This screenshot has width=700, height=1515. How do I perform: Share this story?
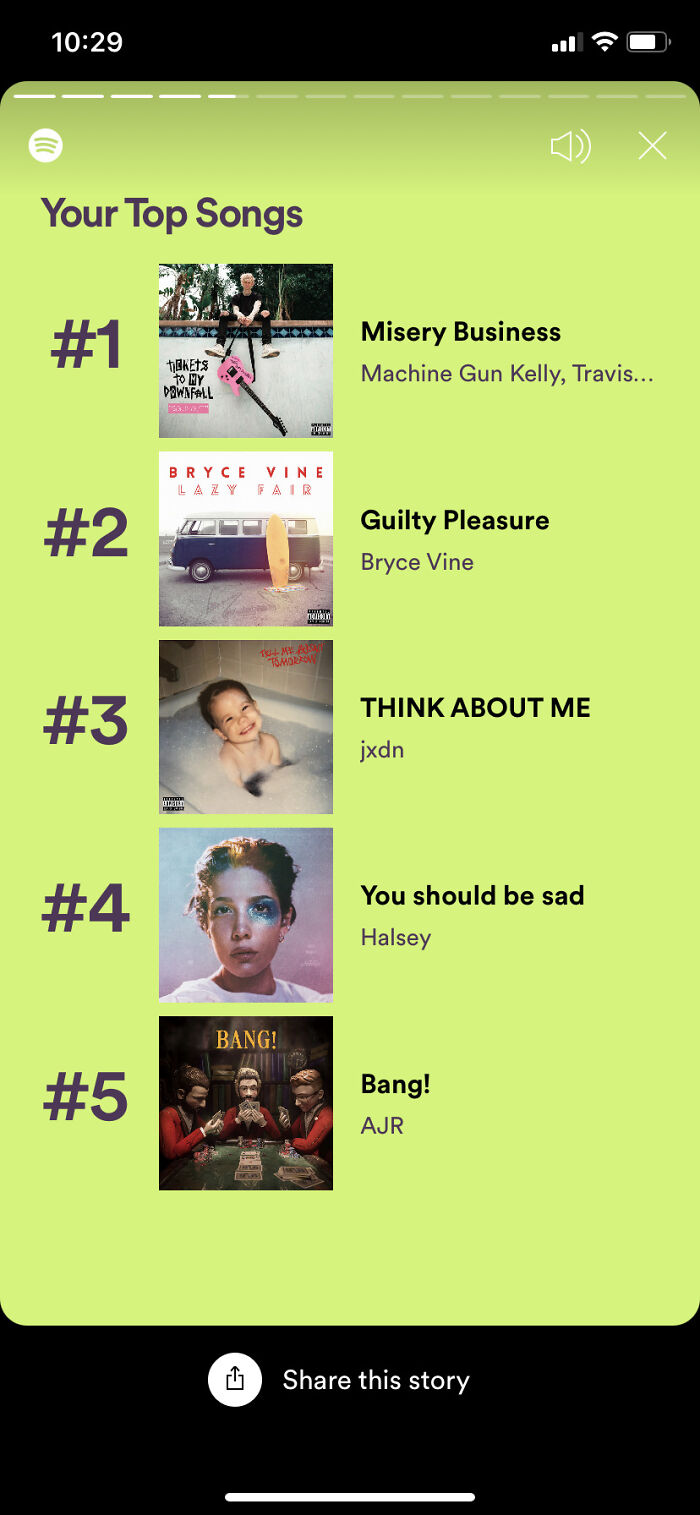click(x=339, y=1380)
